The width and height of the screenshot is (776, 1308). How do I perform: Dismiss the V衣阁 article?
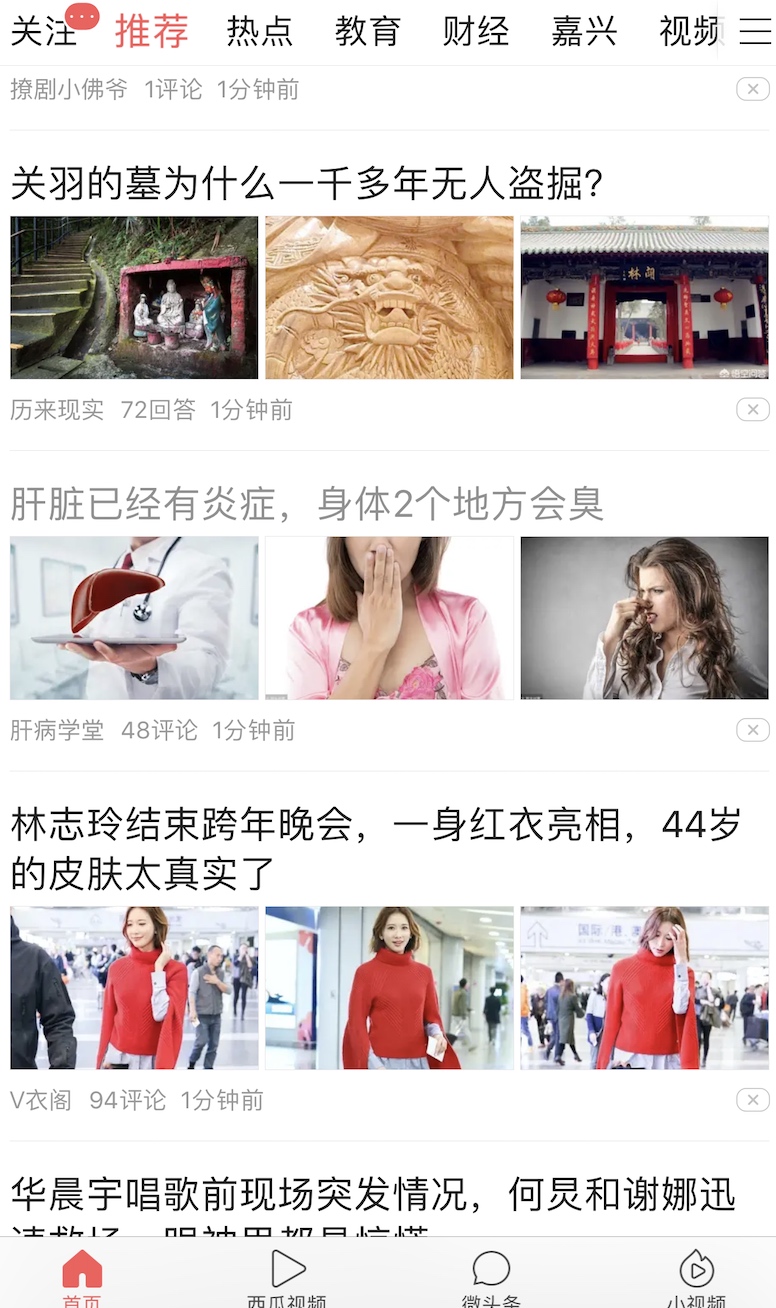coord(753,1101)
